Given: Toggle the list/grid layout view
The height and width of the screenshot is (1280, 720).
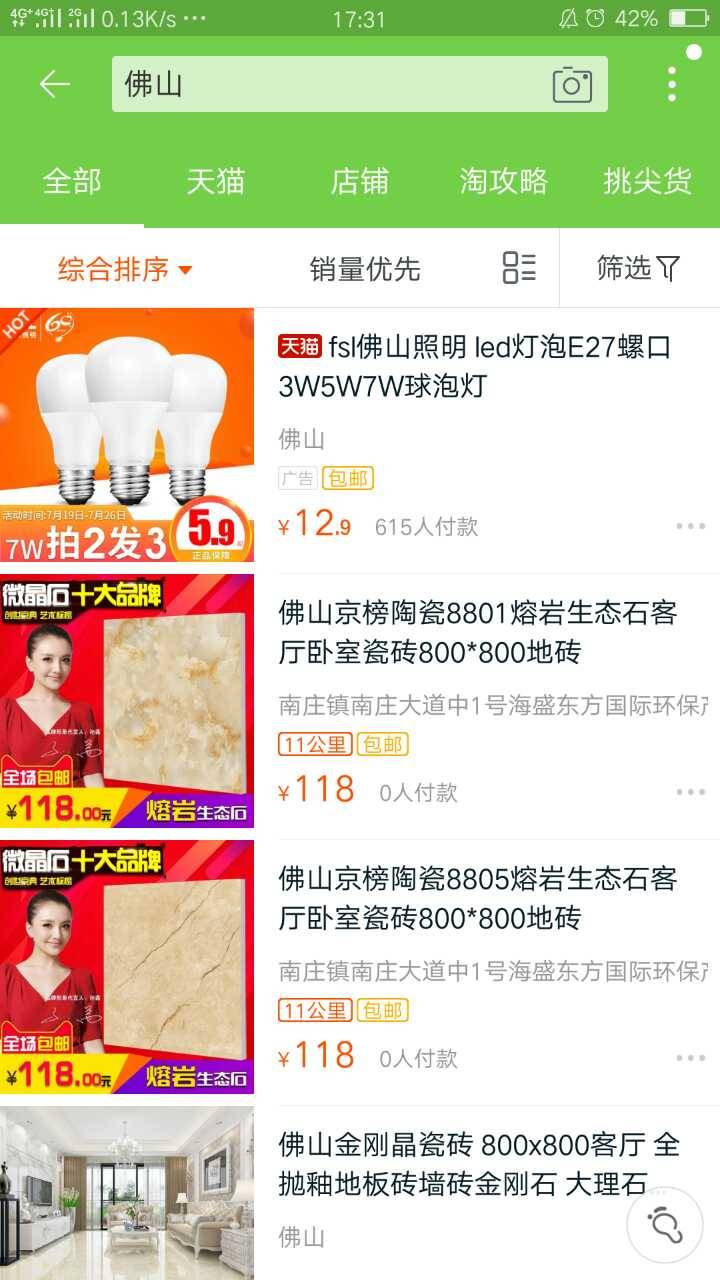Looking at the screenshot, I should [x=519, y=268].
